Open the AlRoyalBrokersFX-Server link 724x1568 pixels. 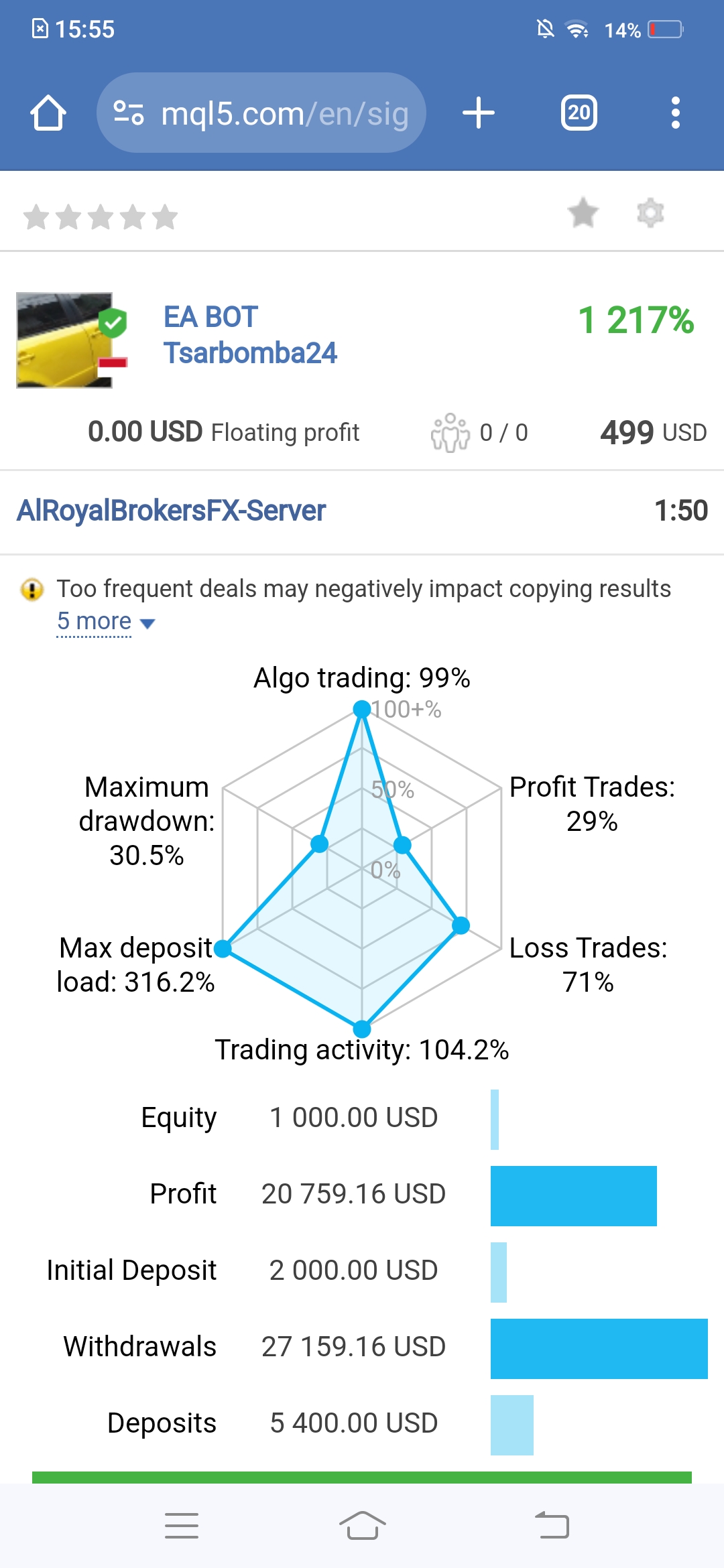[171, 511]
